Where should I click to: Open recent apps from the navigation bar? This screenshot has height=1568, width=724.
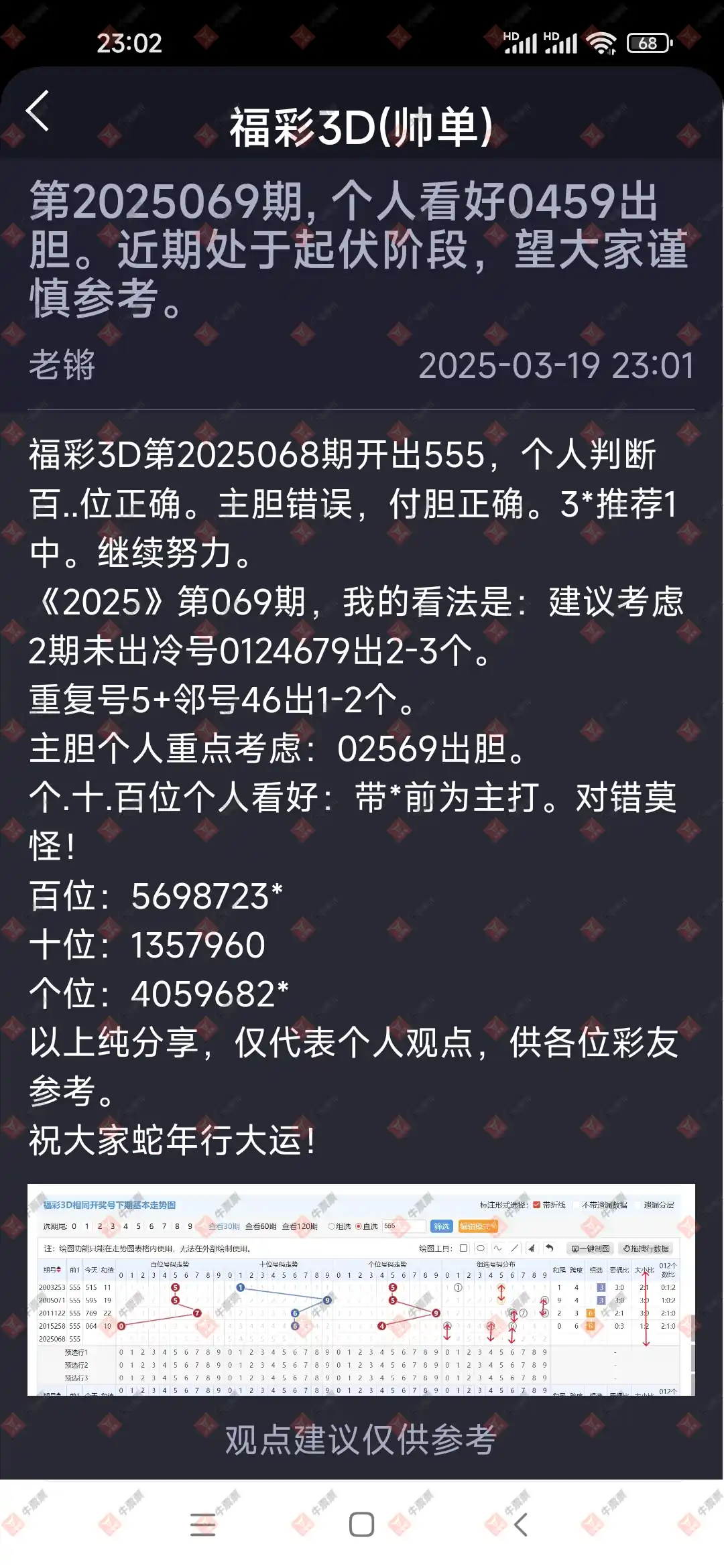[x=202, y=1524]
